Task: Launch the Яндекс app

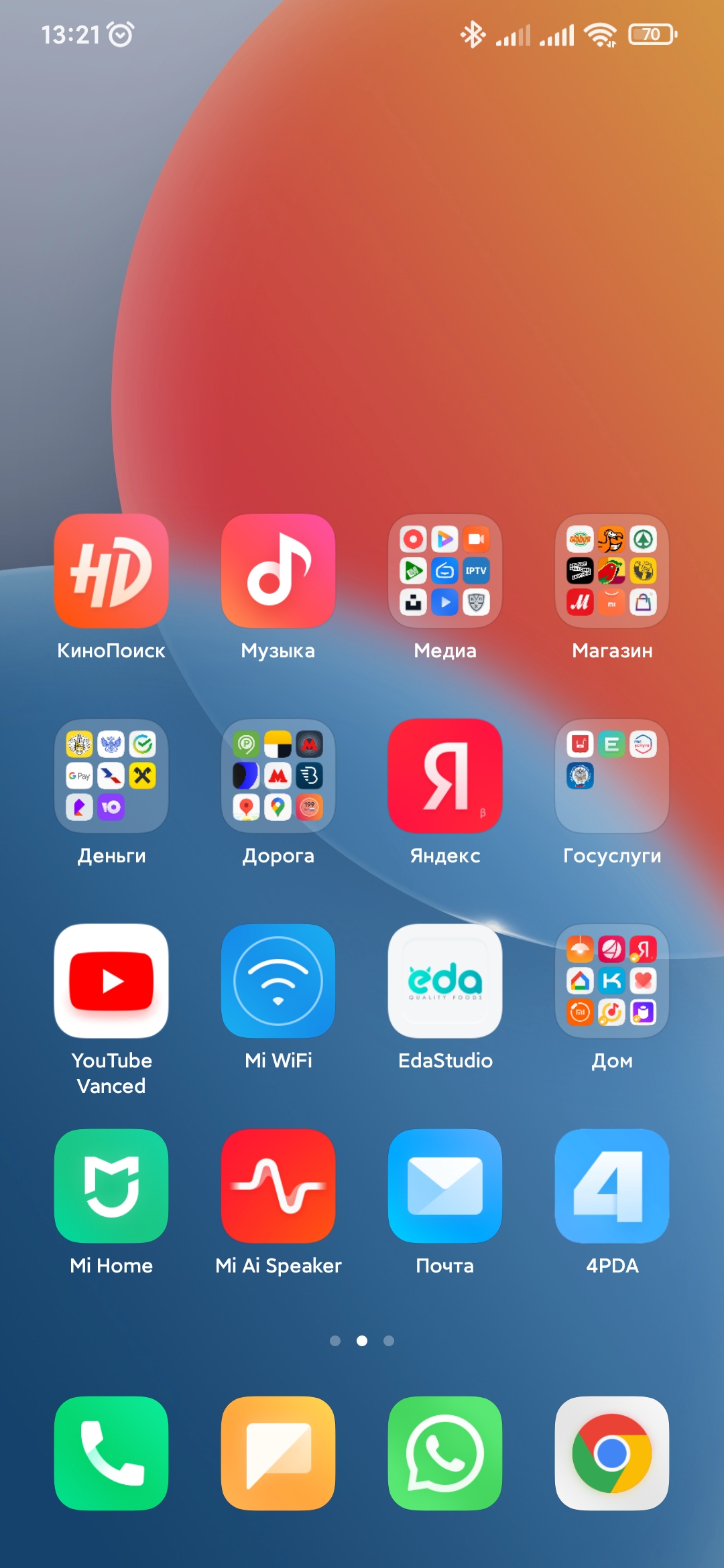Action: (x=445, y=776)
